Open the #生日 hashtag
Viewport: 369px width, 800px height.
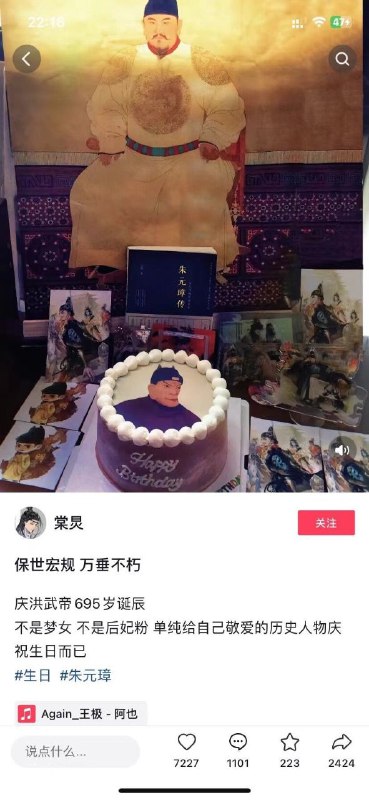33,676
